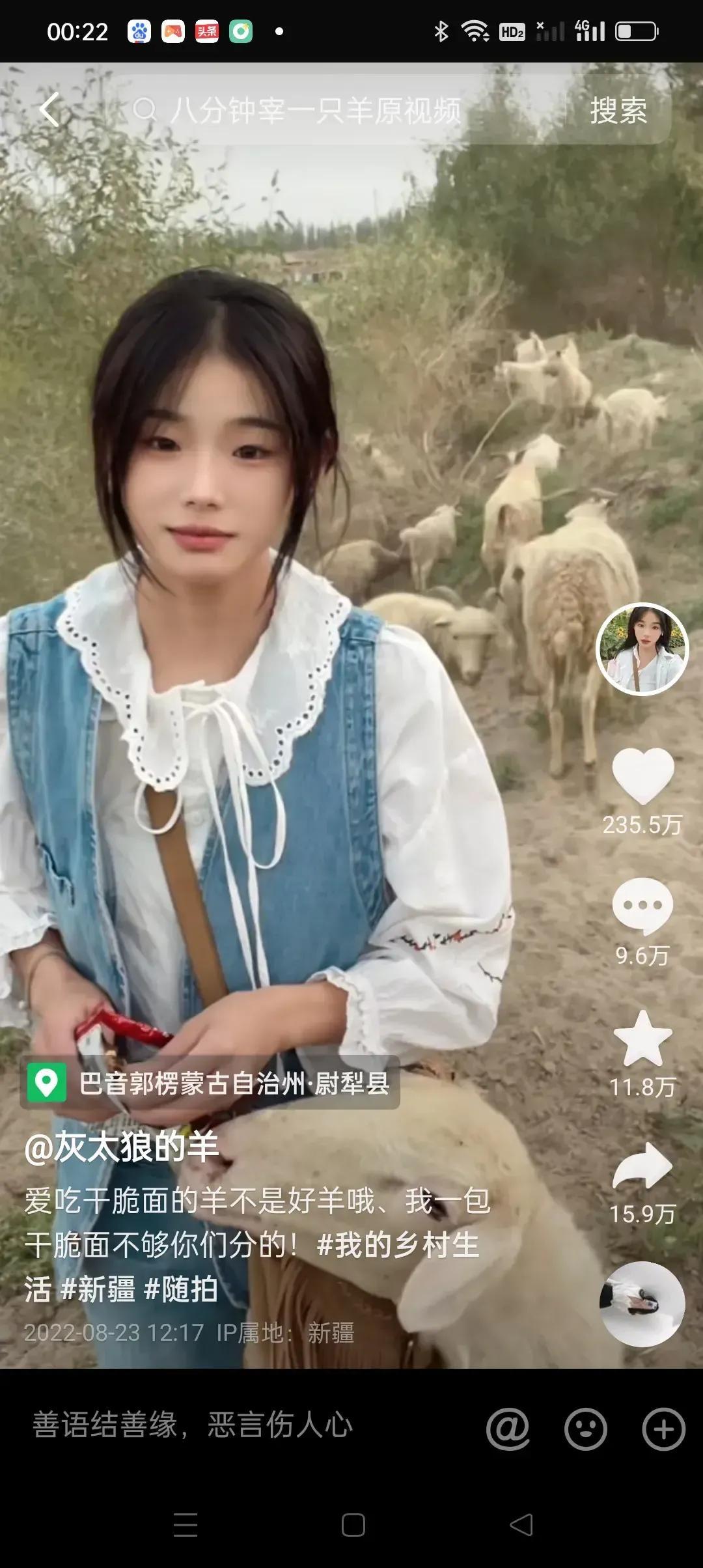
Task: Open the creator's round avatar
Action: (x=642, y=649)
